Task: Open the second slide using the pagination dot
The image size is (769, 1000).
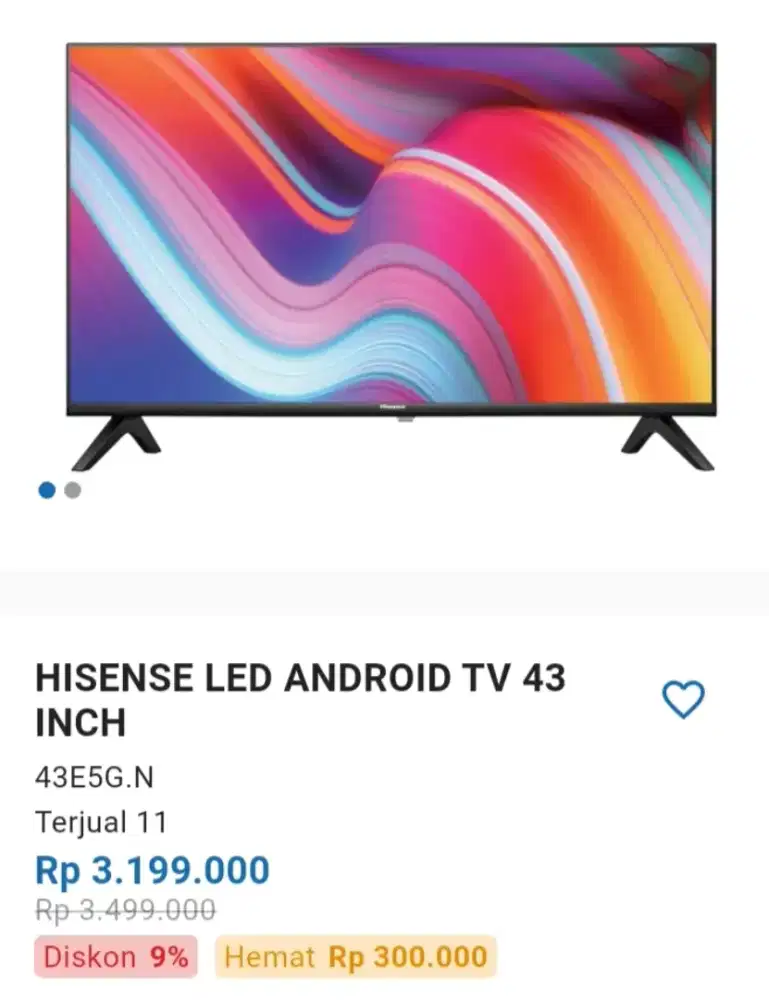Action: click(x=72, y=490)
